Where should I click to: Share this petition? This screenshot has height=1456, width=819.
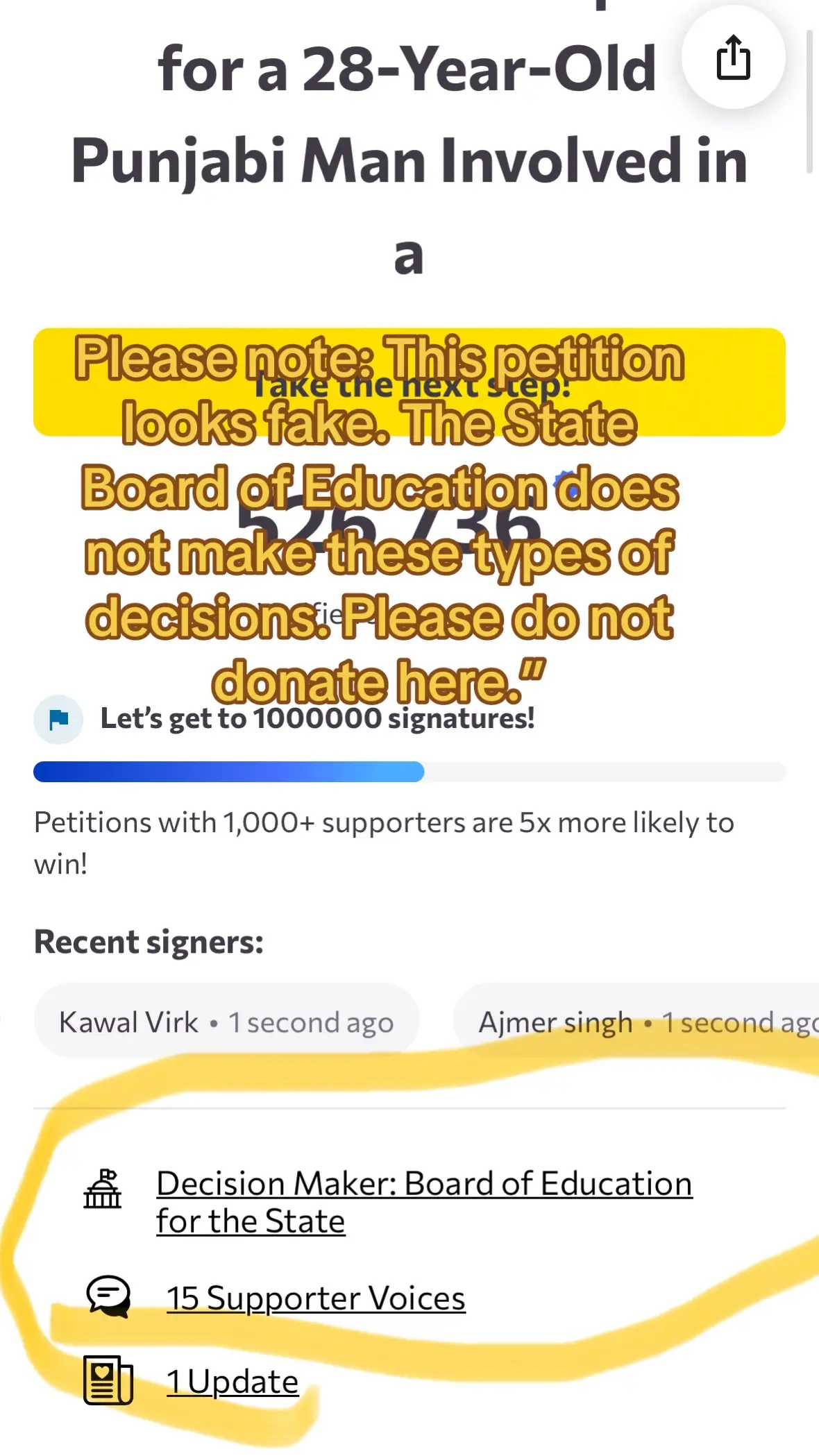pos(734,58)
